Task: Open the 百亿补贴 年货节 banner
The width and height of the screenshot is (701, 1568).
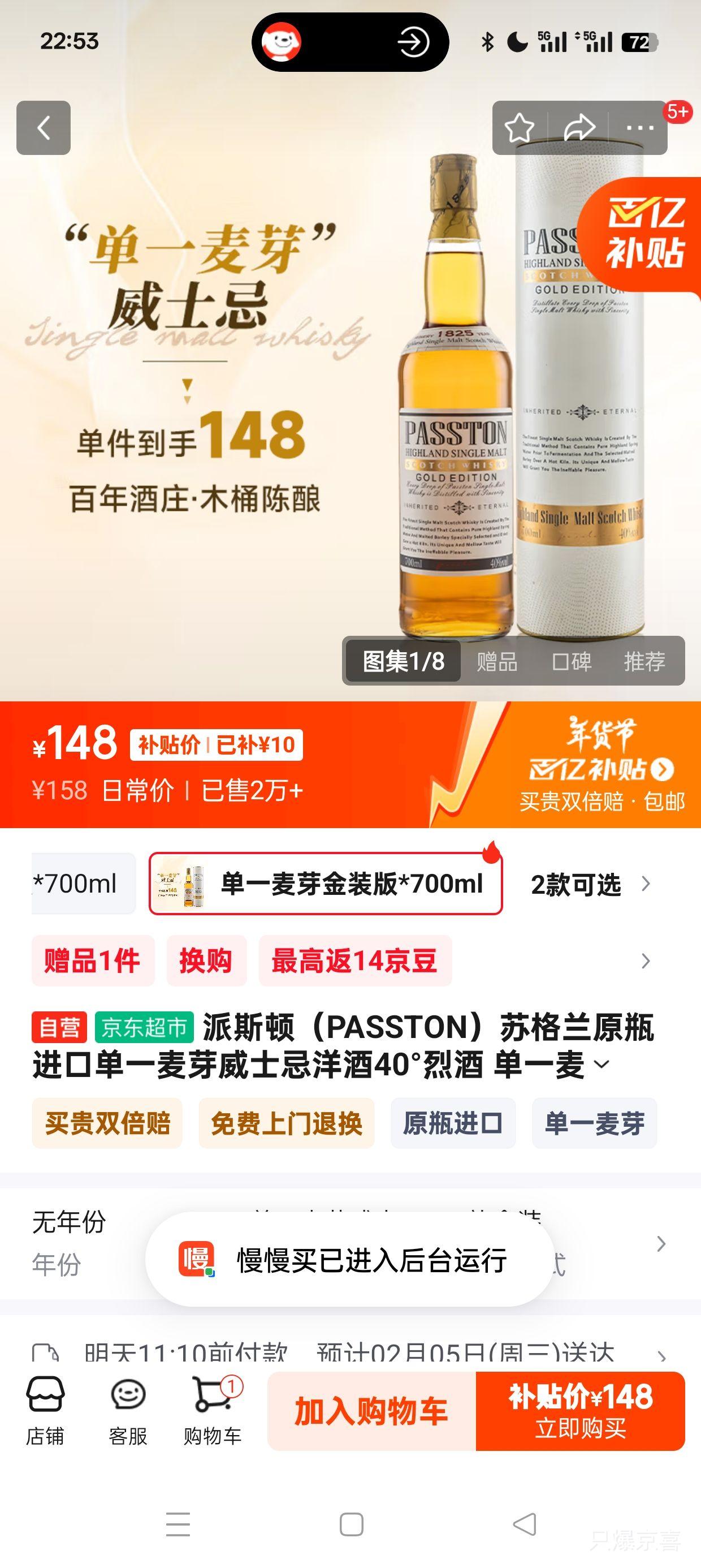Action: (599, 766)
